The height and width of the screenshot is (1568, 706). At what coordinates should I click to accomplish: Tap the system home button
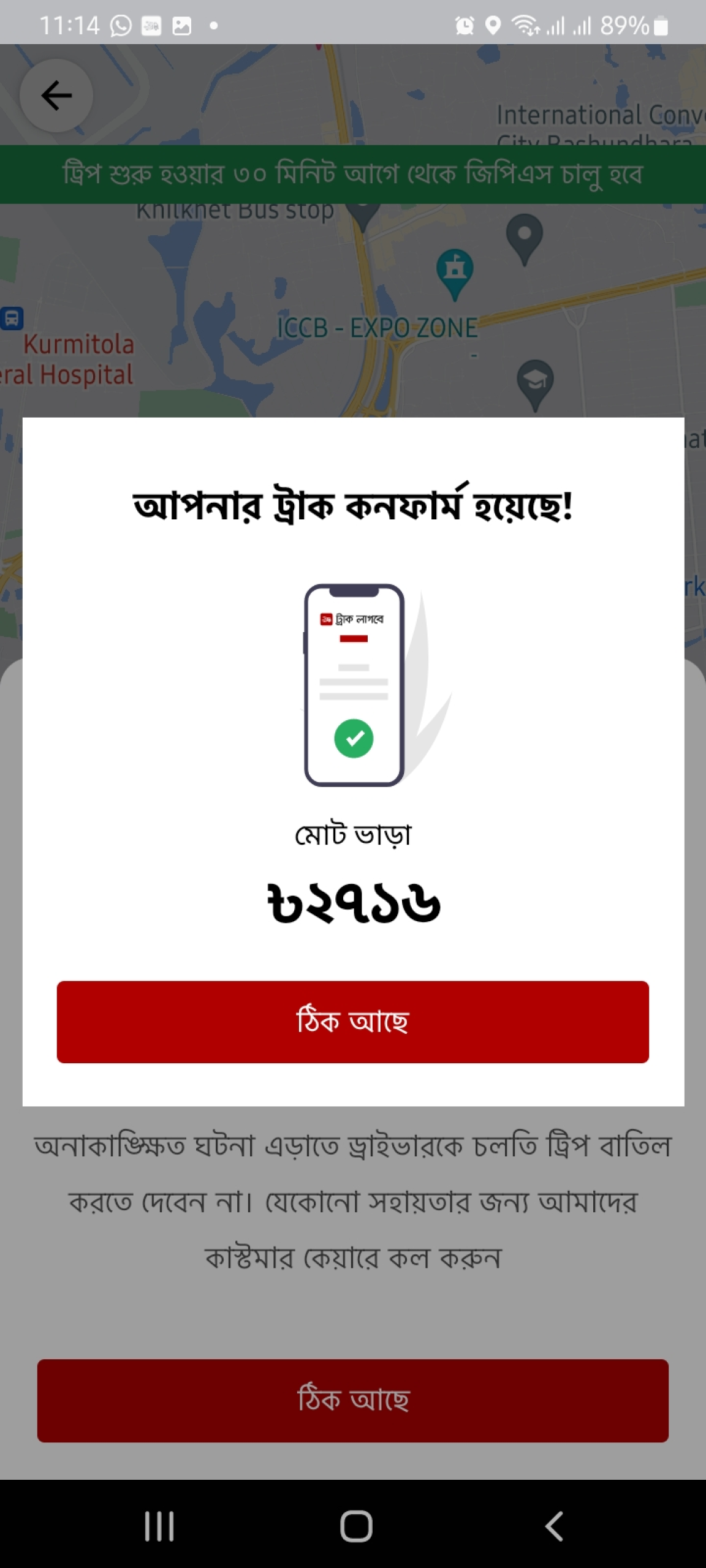point(355,1525)
